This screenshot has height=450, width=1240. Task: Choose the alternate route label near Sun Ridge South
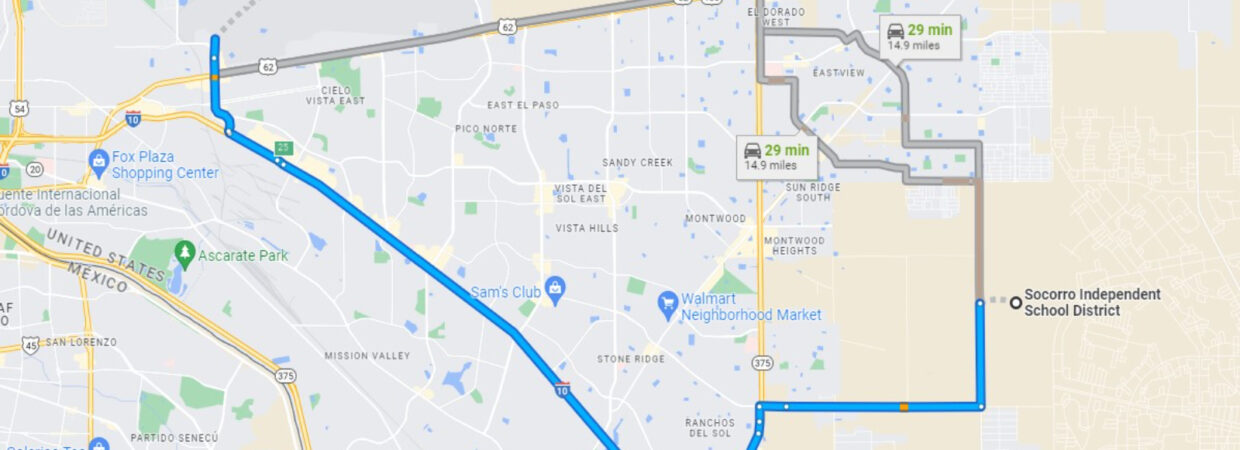[x=777, y=157]
